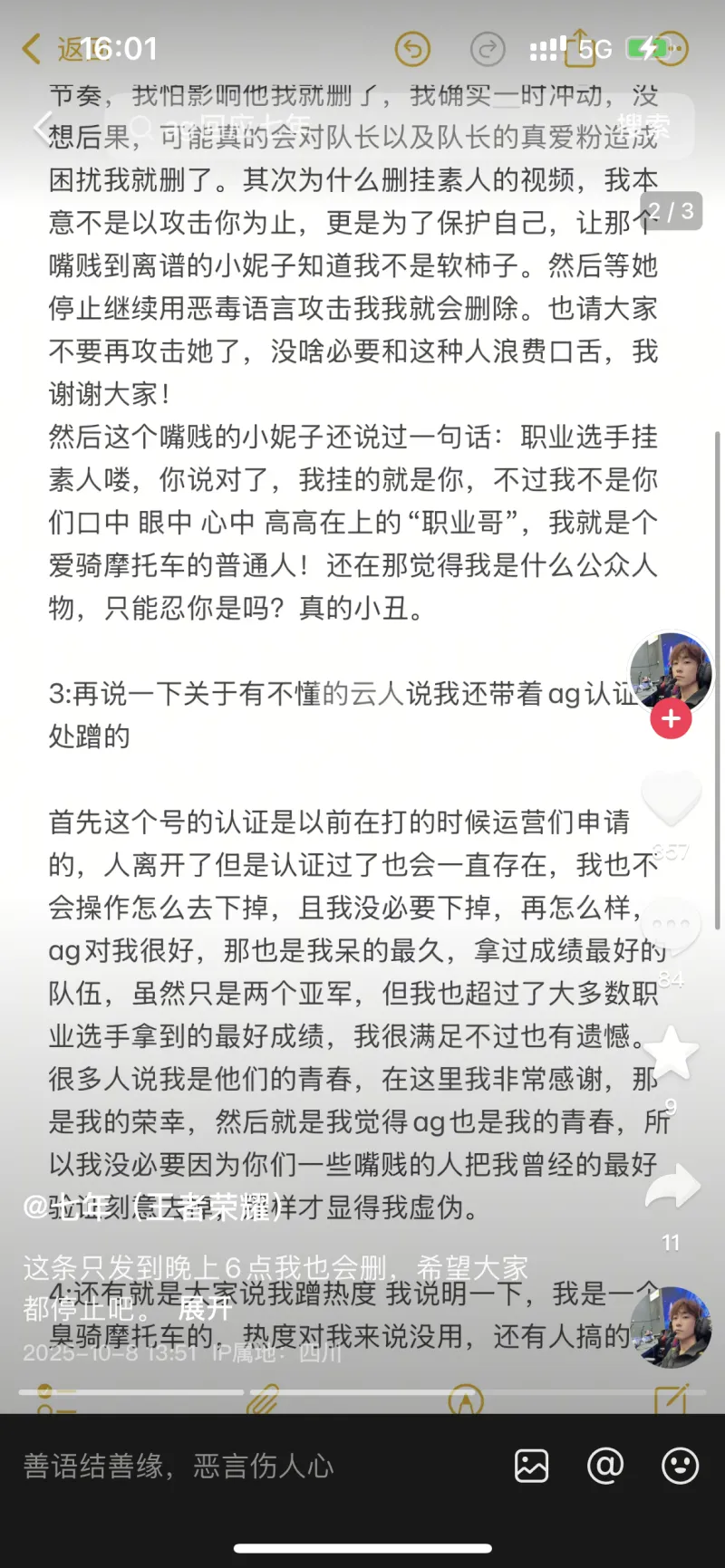The width and height of the screenshot is (725, 1568).
Task: Open the author's name above the caption
Action: 154,1207
